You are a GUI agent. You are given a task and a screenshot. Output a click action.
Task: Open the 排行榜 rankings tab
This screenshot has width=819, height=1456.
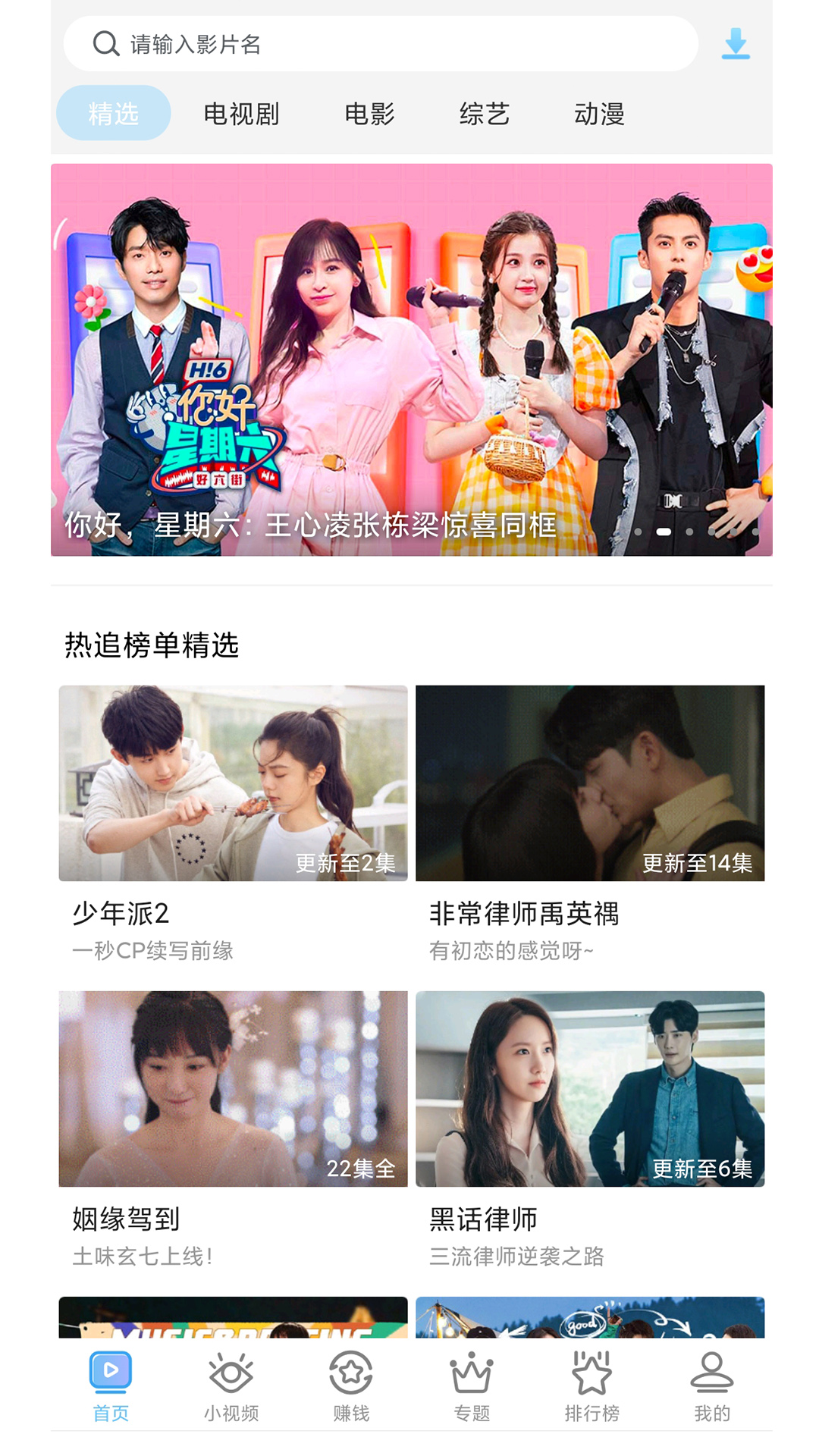pyautogui.click(x=591, y=1386)
